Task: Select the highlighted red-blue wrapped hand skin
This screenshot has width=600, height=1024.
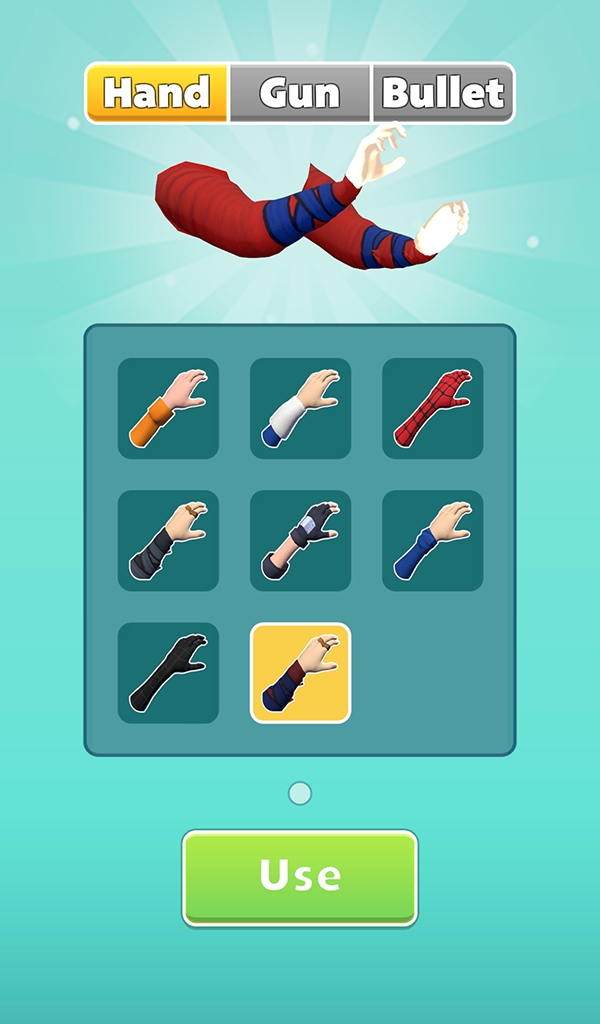Action: 300,672
